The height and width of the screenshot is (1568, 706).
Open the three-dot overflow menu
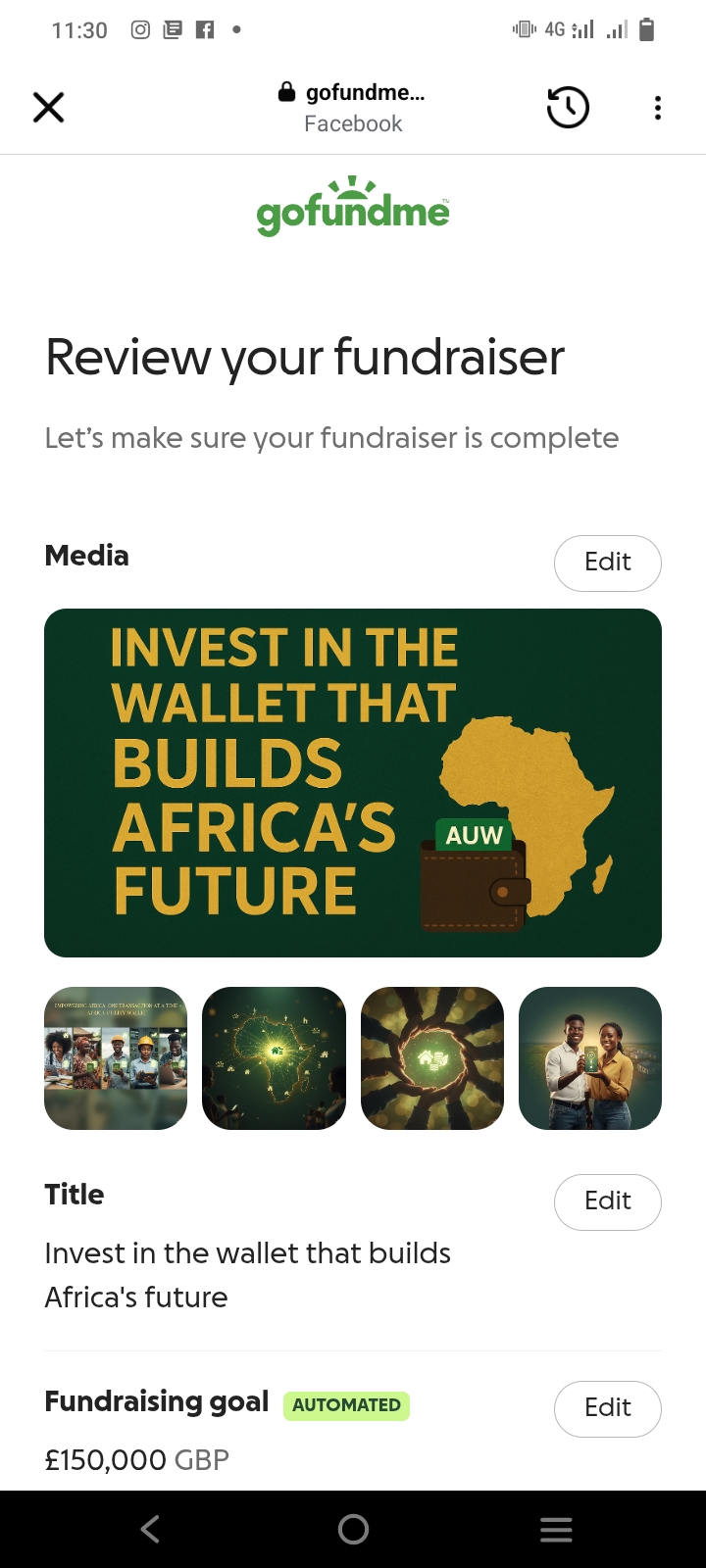pos(658,107)
